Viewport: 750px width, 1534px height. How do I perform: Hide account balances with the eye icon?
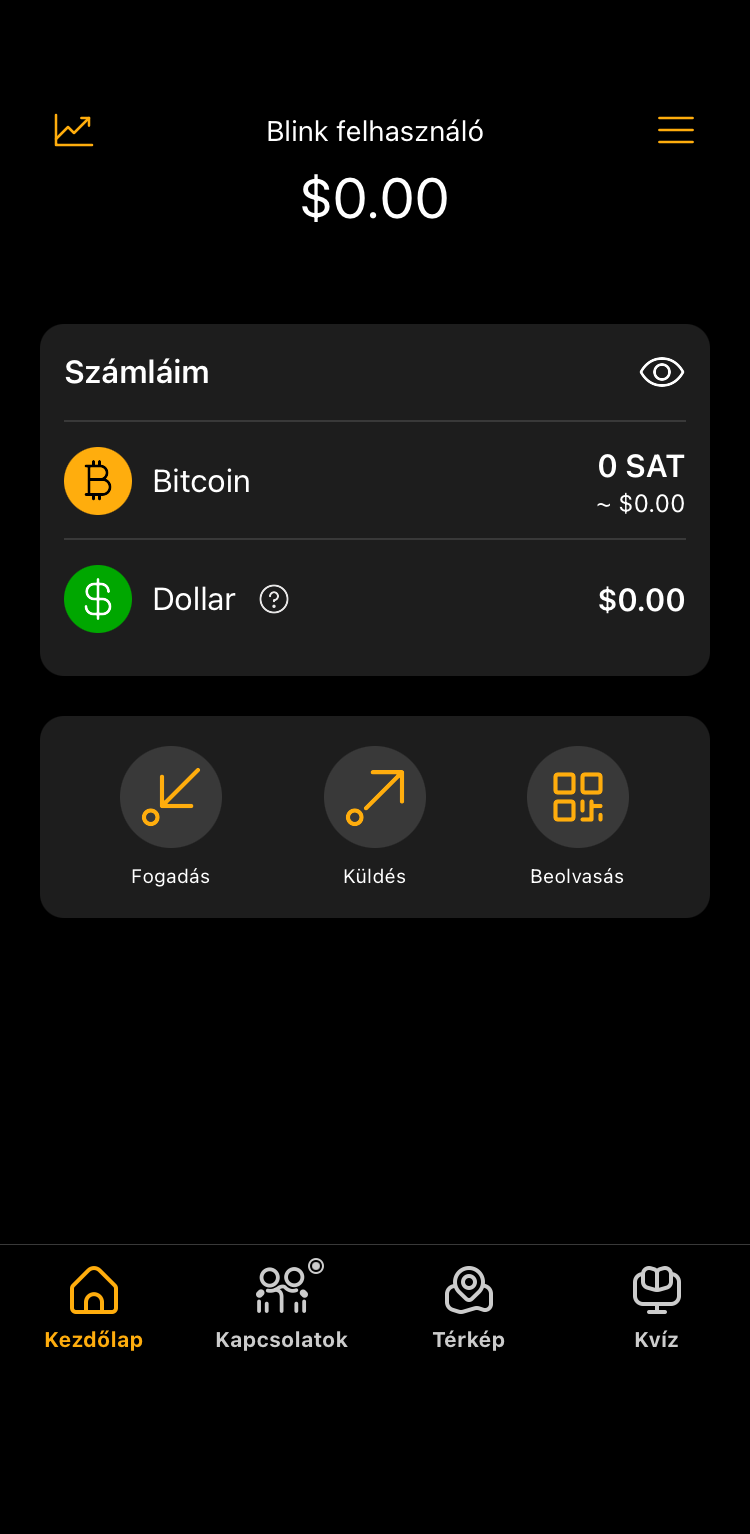(661, 372)
